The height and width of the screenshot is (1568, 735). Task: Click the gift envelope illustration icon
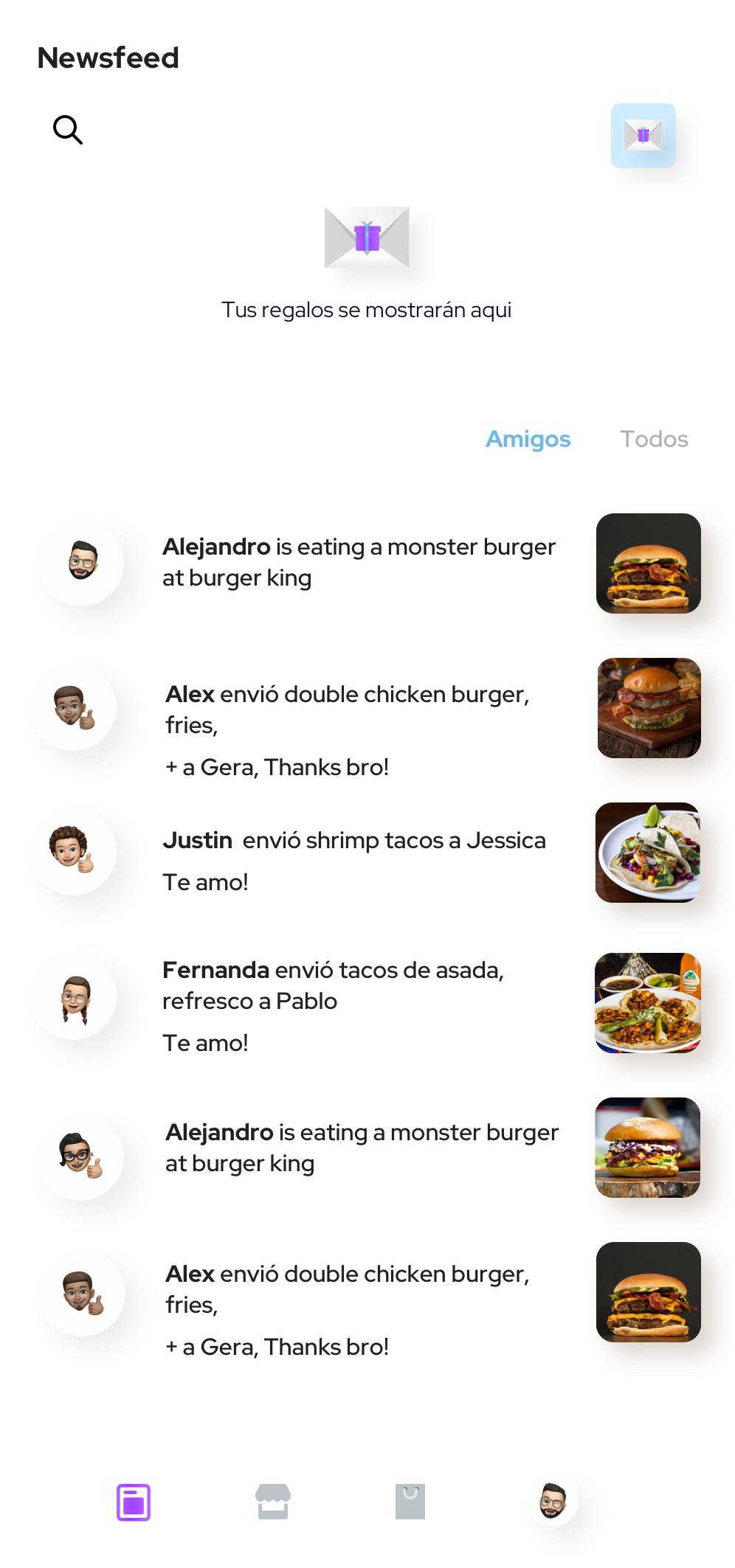point(367,237)
